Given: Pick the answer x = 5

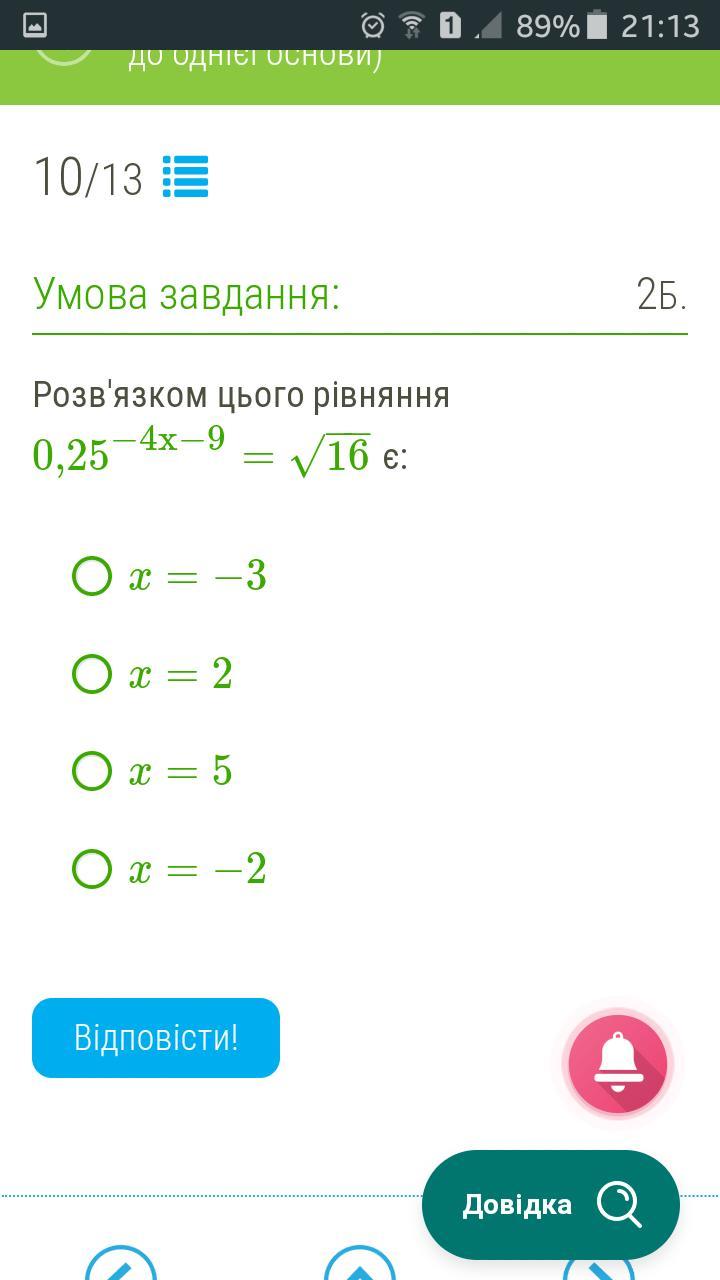Looking at the screenshot, I should coord(92,771).
